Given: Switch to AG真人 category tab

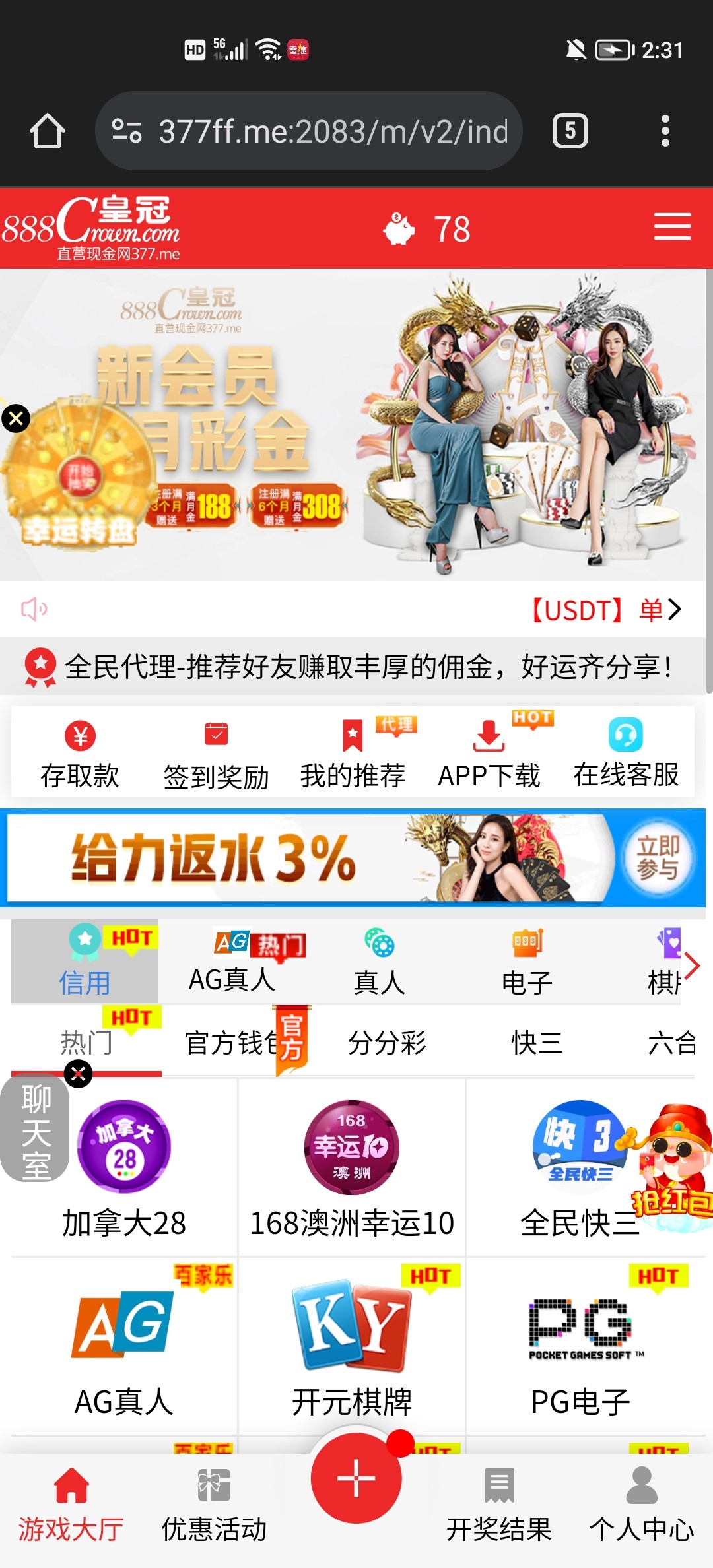Looking at the screenshot, I should 232,962.
